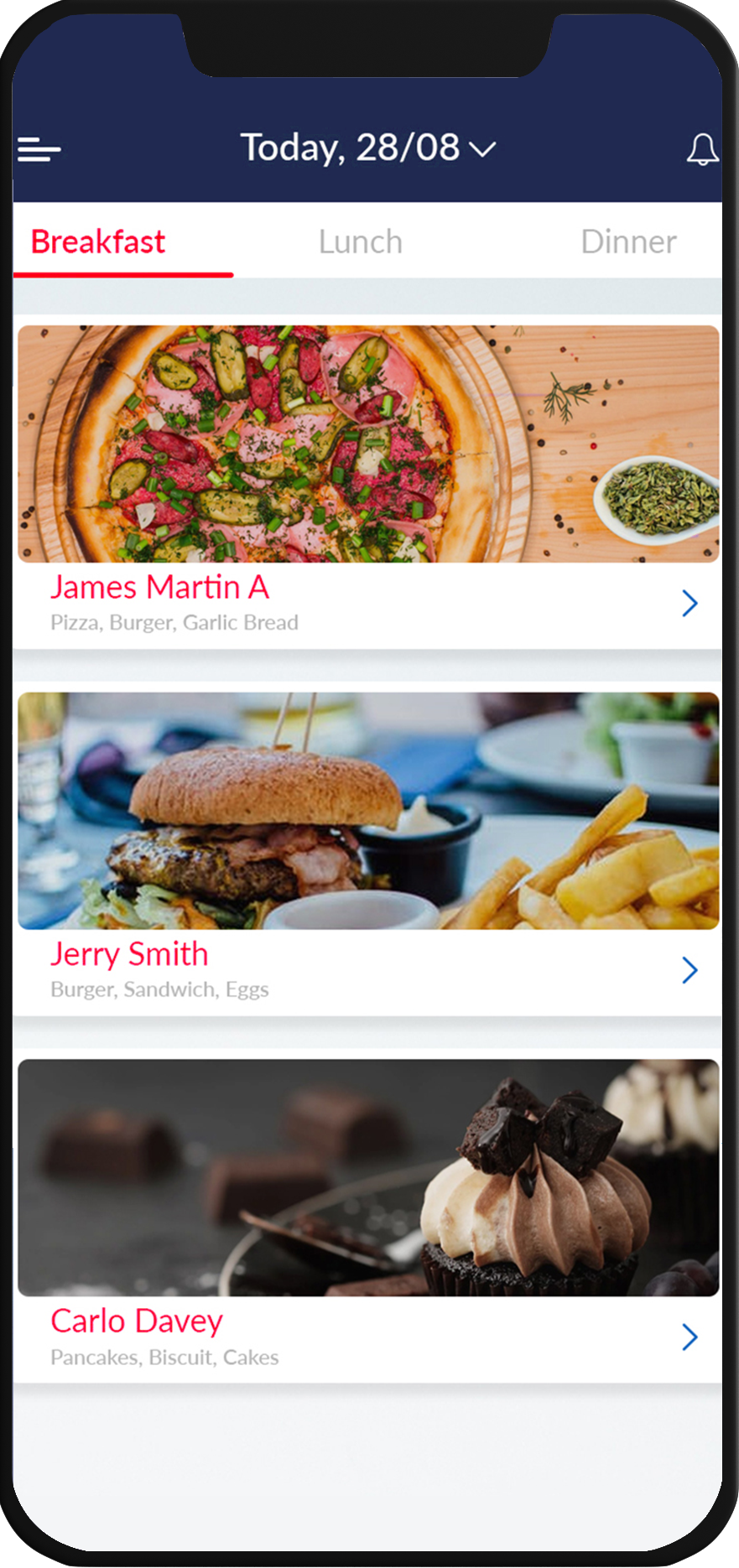Click 'Pancakes, Biscuit, Cakes' text
The image size is (739, 1568).
(x=165, y=1358)
